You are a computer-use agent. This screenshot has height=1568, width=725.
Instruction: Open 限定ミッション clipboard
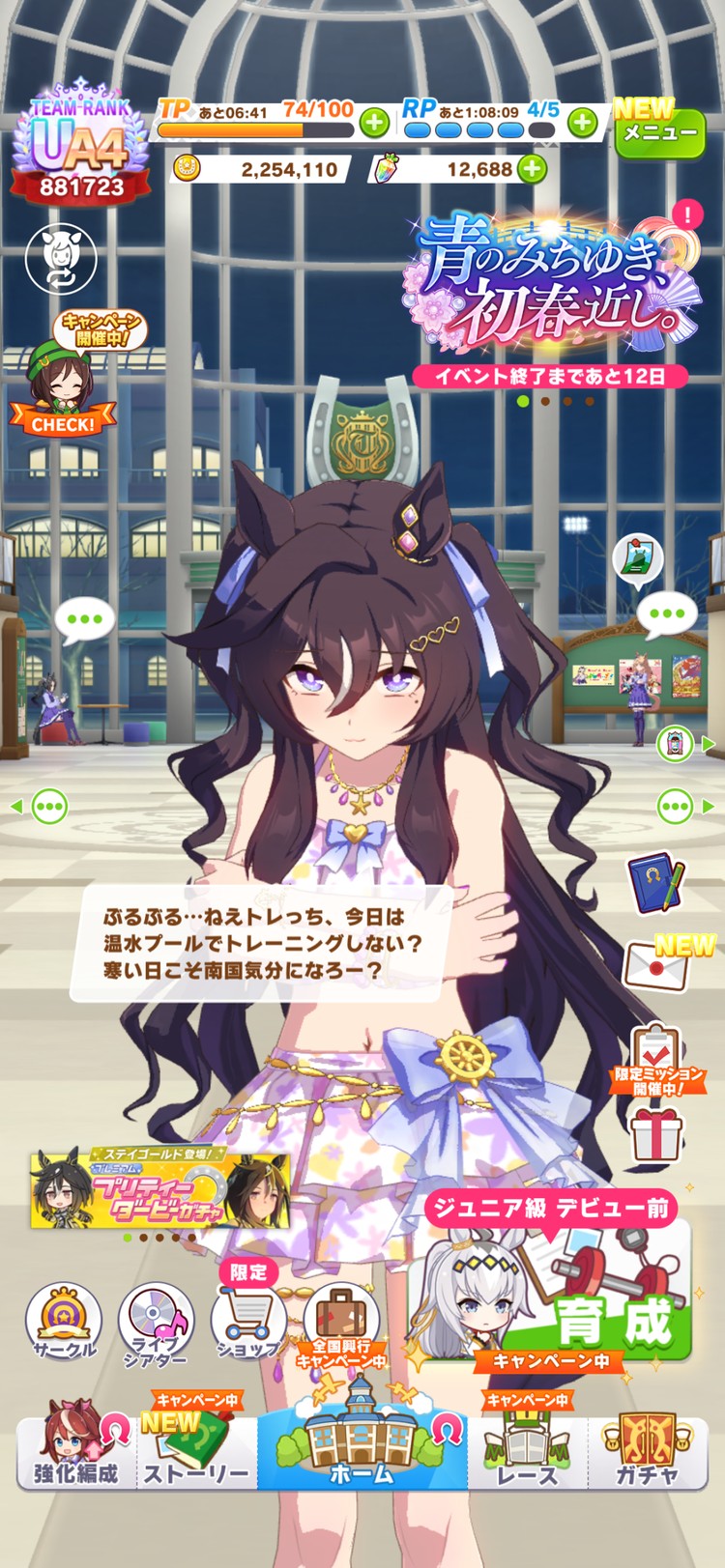tap(657, 1058)
